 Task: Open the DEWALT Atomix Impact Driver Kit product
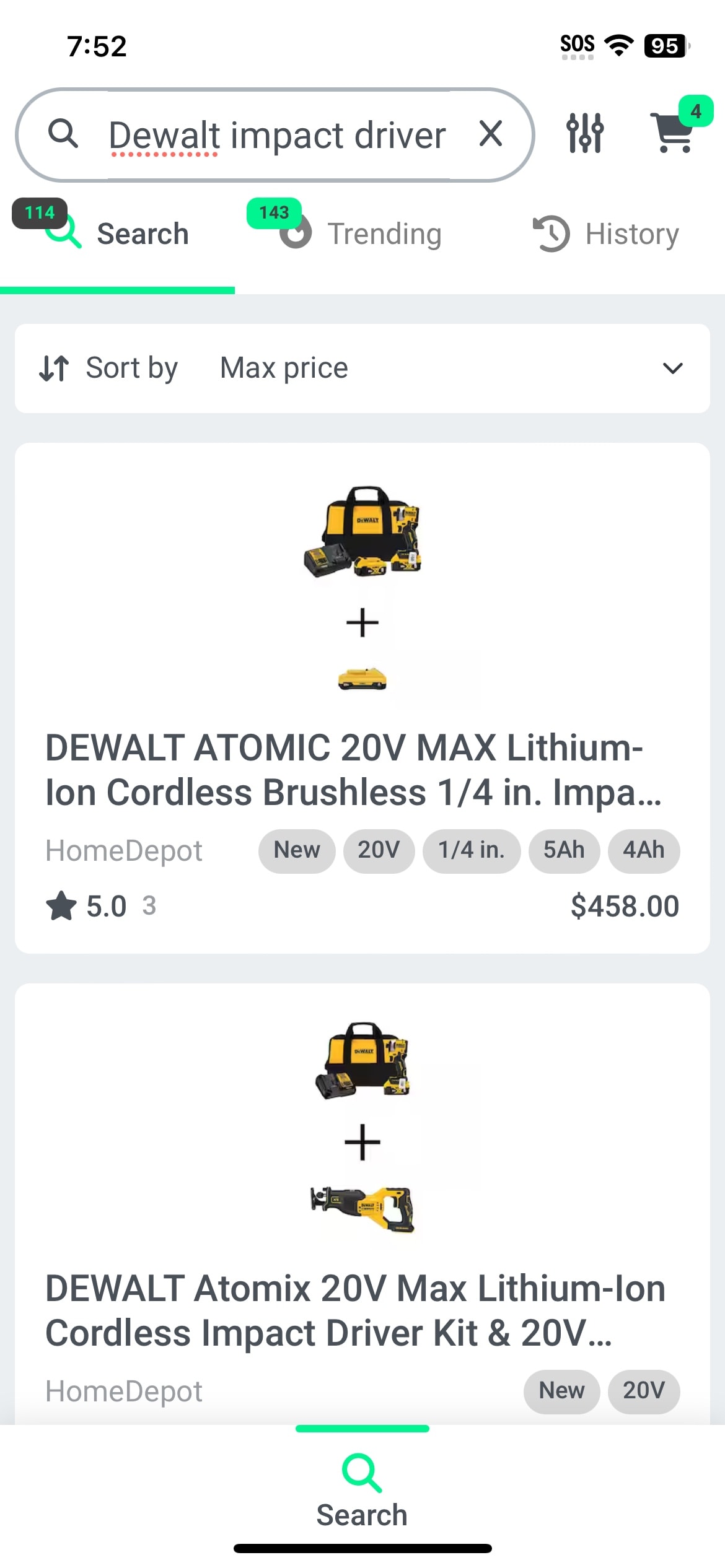click(x=362, y=1203)
